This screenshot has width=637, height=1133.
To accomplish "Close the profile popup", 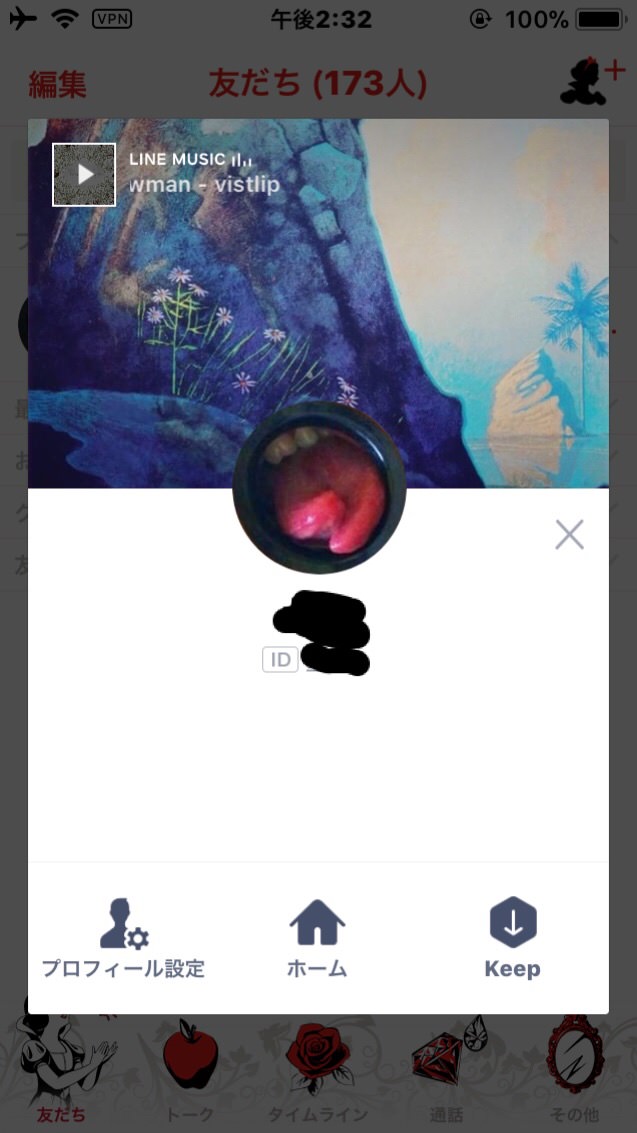I will click(569, 535).
